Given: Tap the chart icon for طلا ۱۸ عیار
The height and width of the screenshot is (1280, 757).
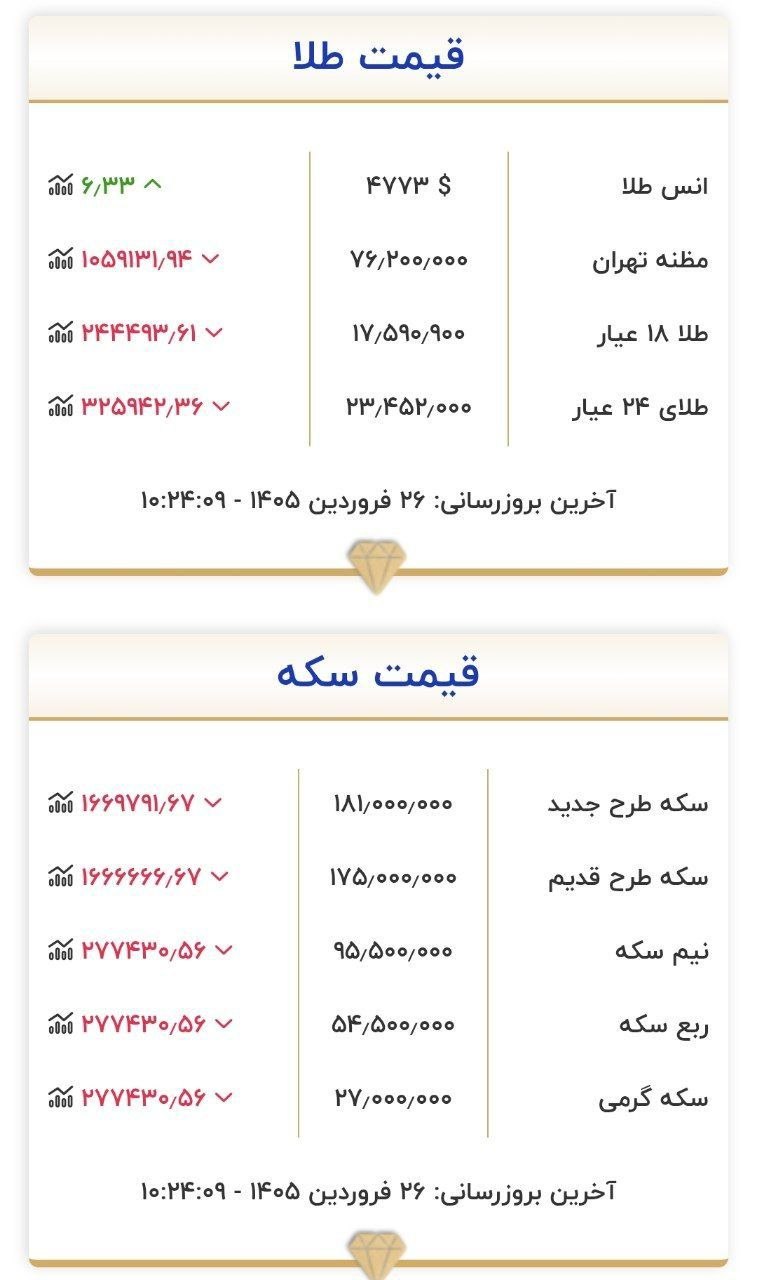Looking at the screenshot, I should pos(61,333).
